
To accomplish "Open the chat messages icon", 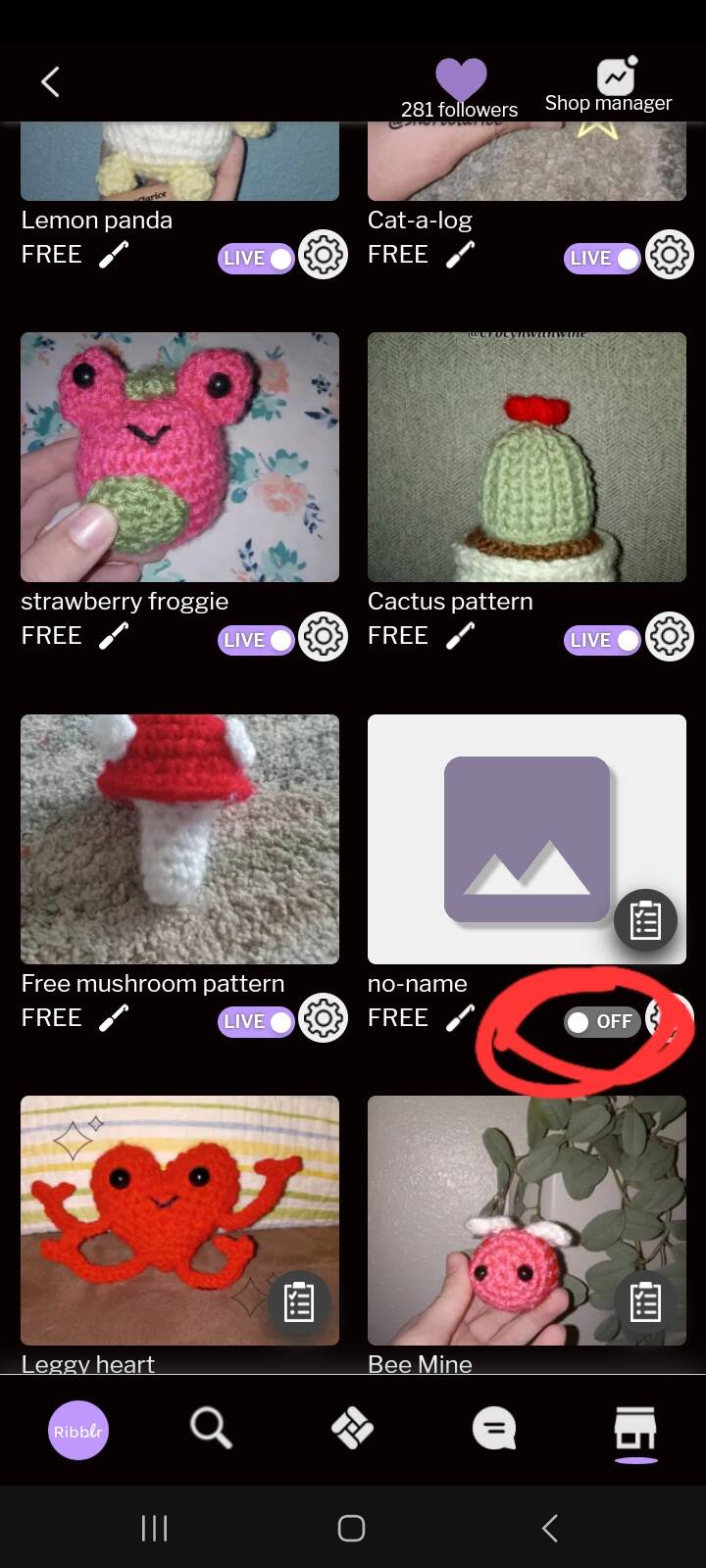I will [x=493, y=1428].
